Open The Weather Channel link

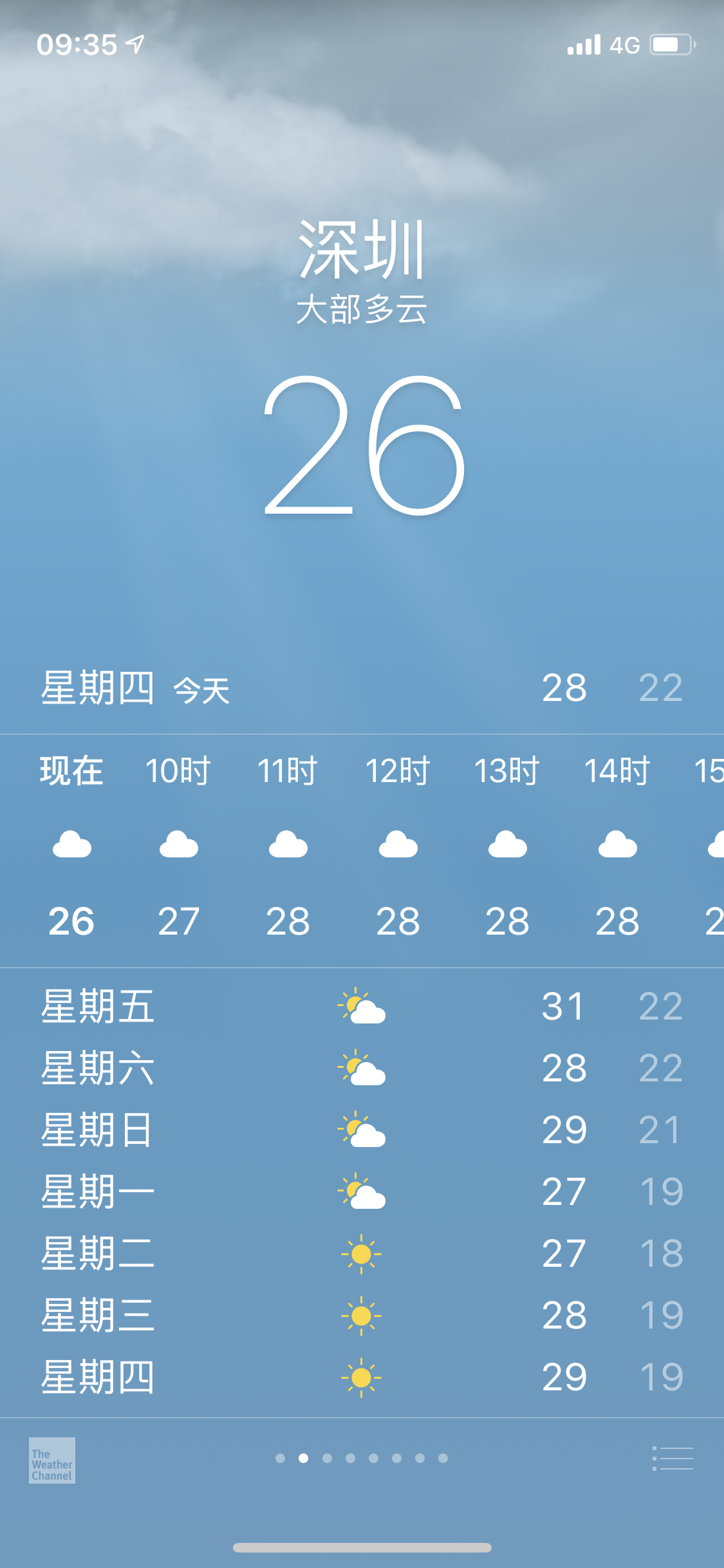click(52, 1460)
